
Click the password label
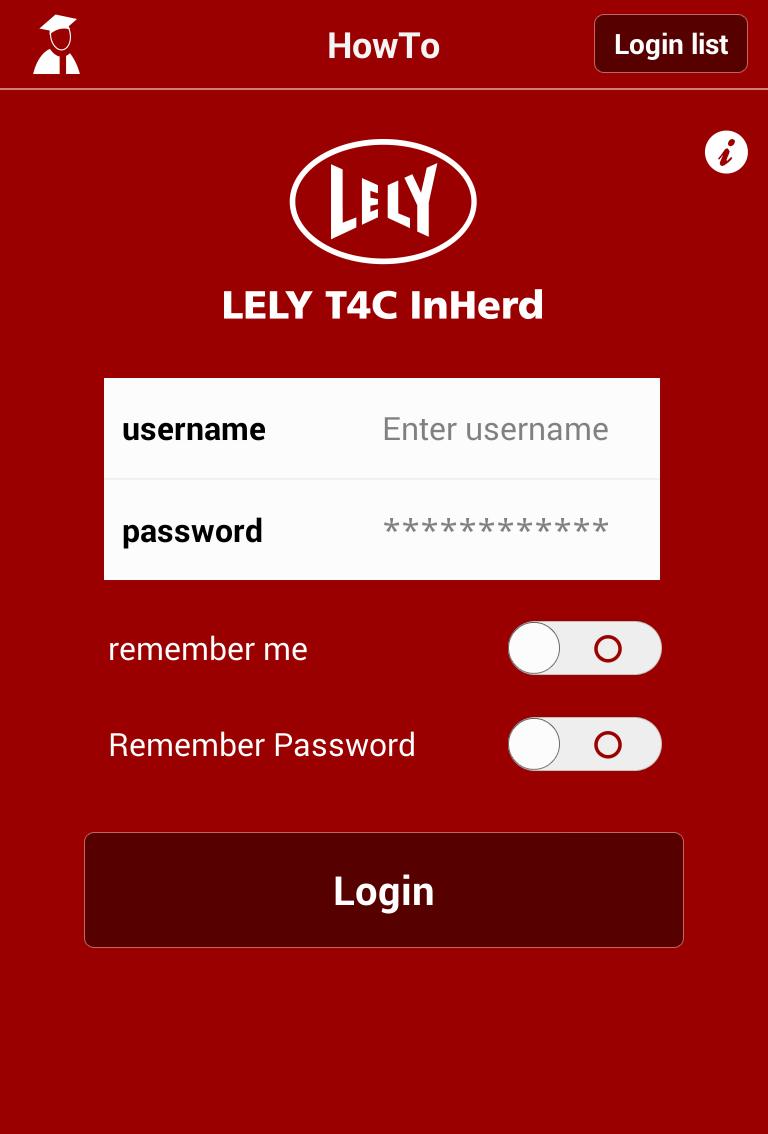tap(192, 530)
